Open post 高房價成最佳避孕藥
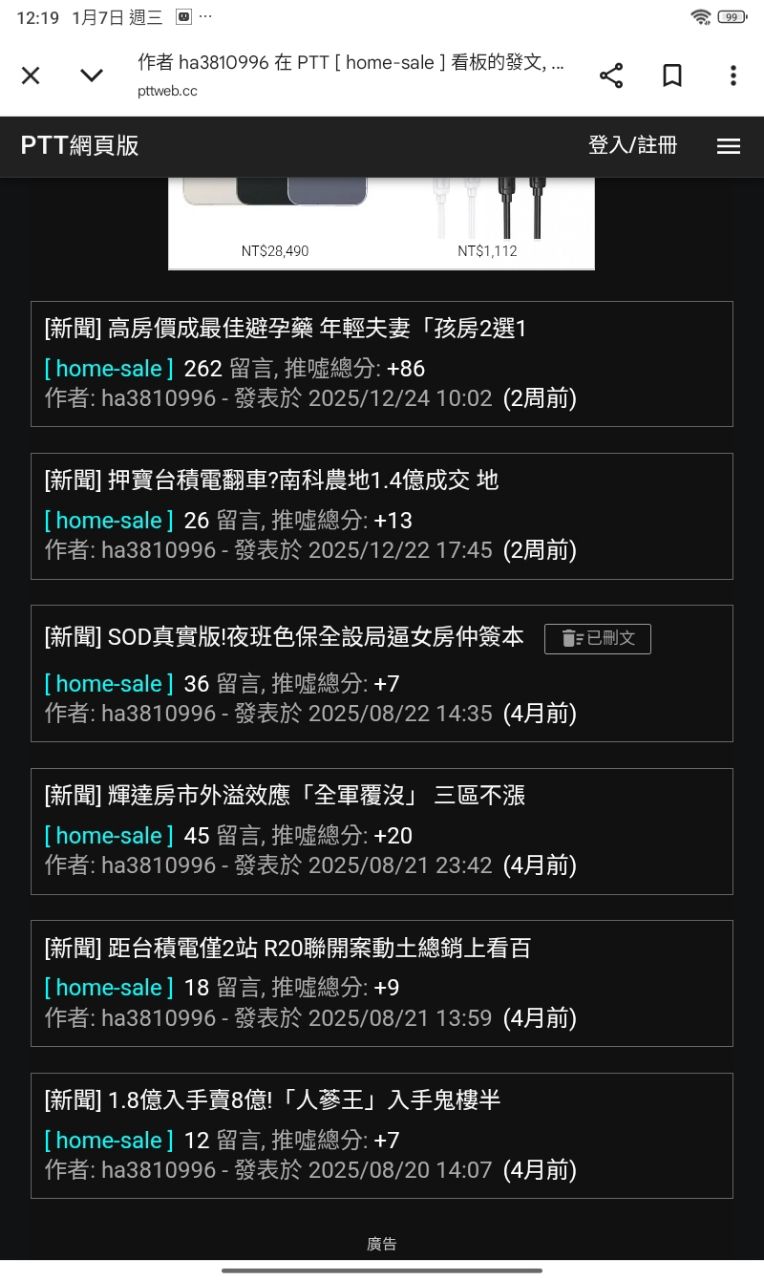The width and height of the screenshot is (764, 1280). [x=285, y=329]
